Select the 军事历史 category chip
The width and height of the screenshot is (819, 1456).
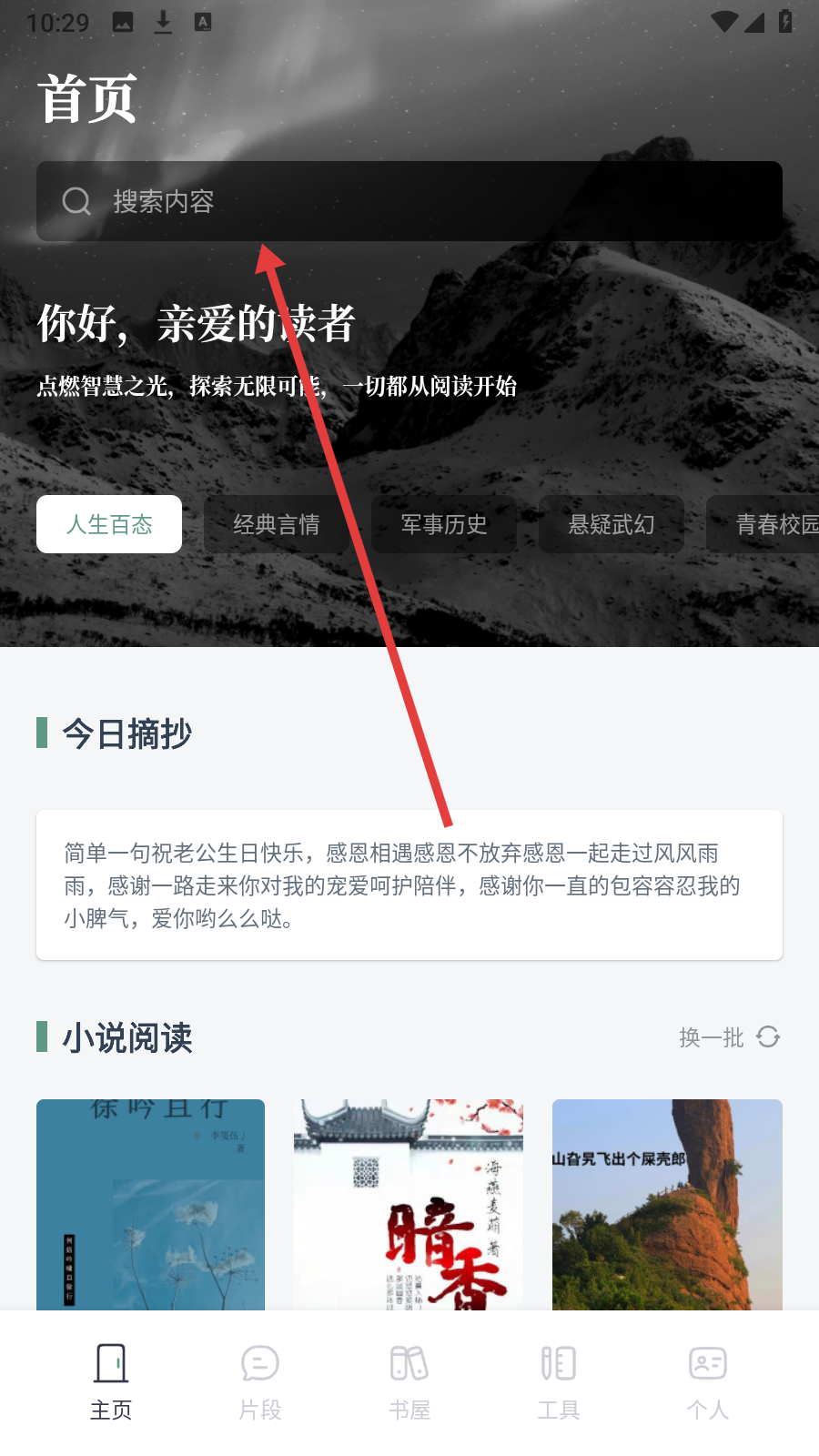point(444,524)
